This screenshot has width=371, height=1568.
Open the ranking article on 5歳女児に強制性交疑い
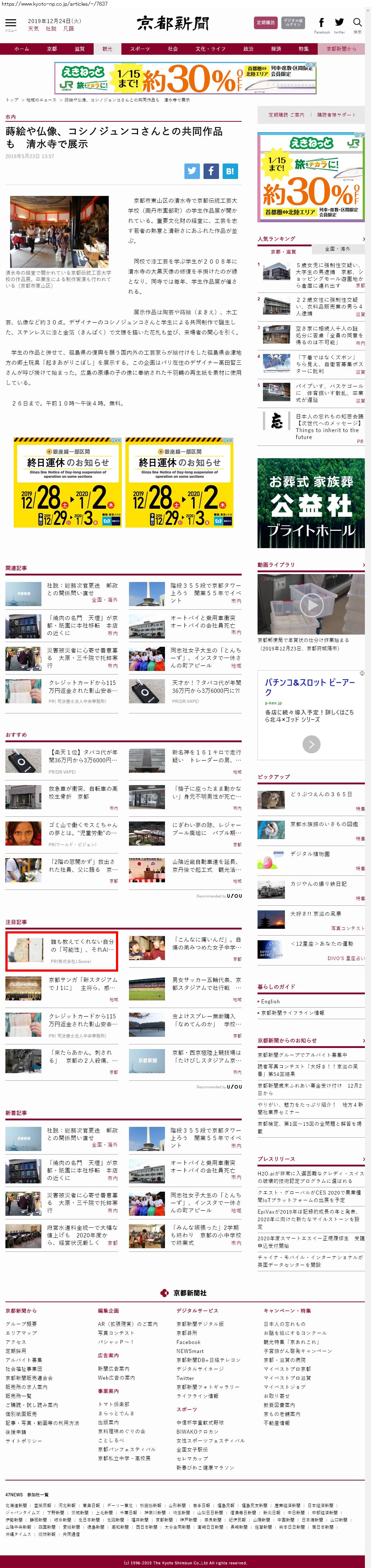click(x=328, y=272)
